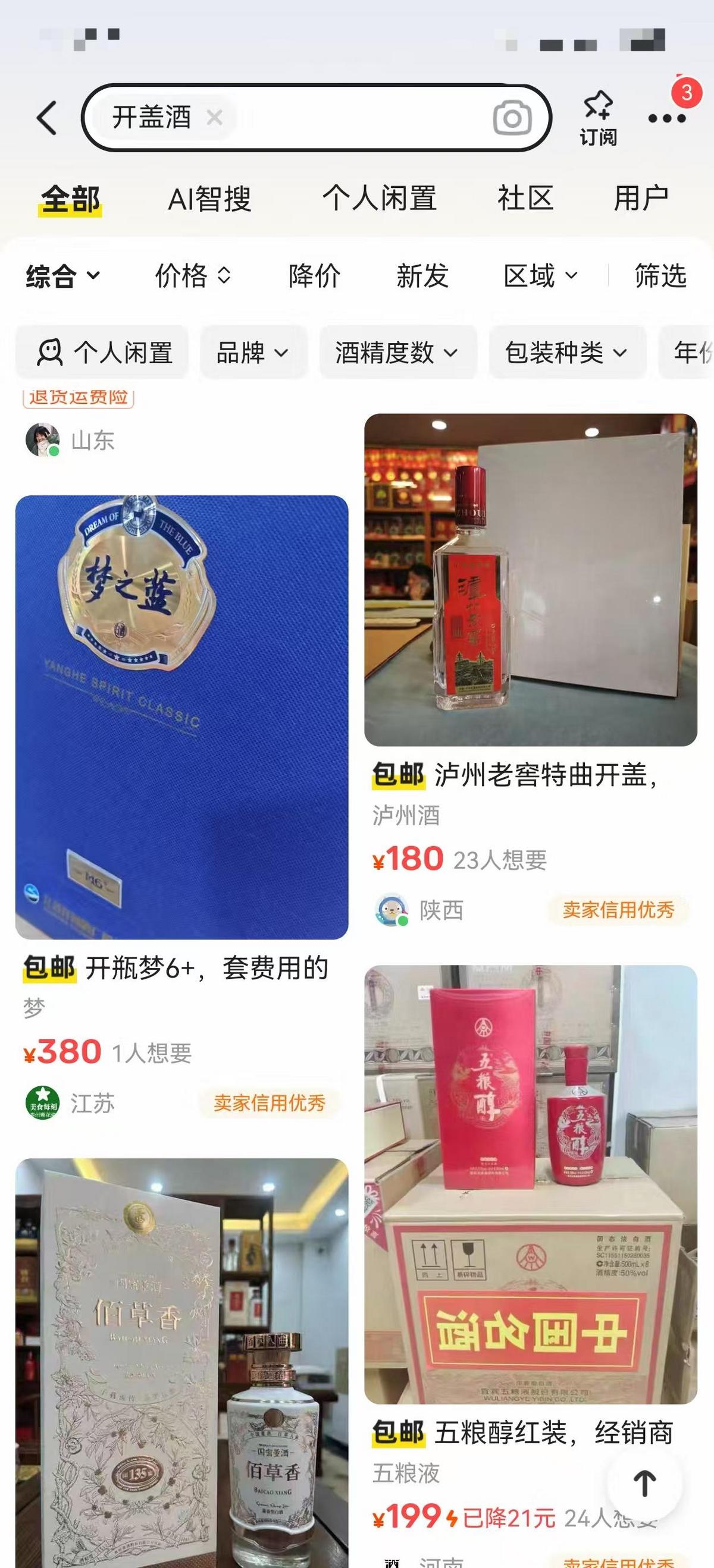The width and height of the screenshot is (714, 1568).
Task: Go back from the search results
Action: [48, 118]
